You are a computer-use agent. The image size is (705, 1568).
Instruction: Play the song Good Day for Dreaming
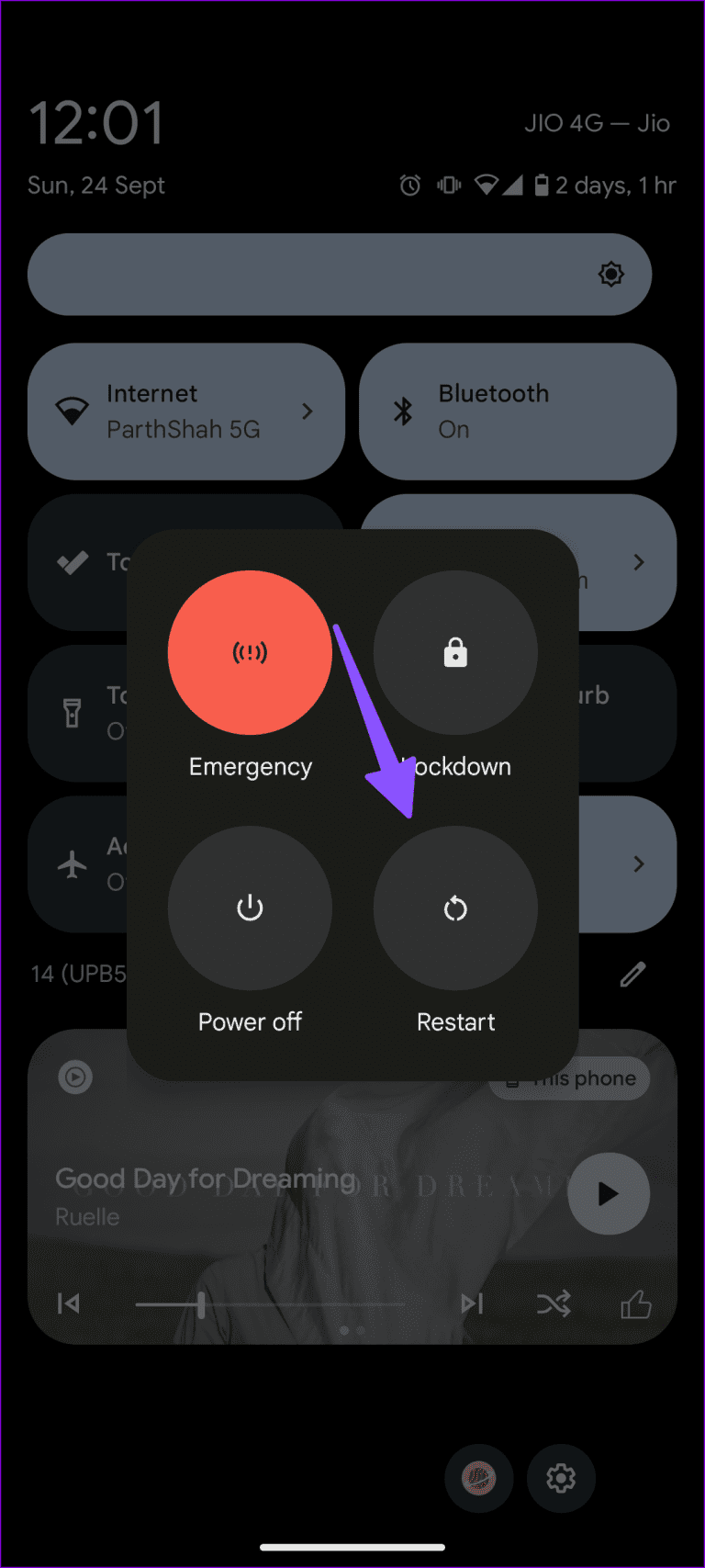pyautogui.click(x=608, y=1192)
